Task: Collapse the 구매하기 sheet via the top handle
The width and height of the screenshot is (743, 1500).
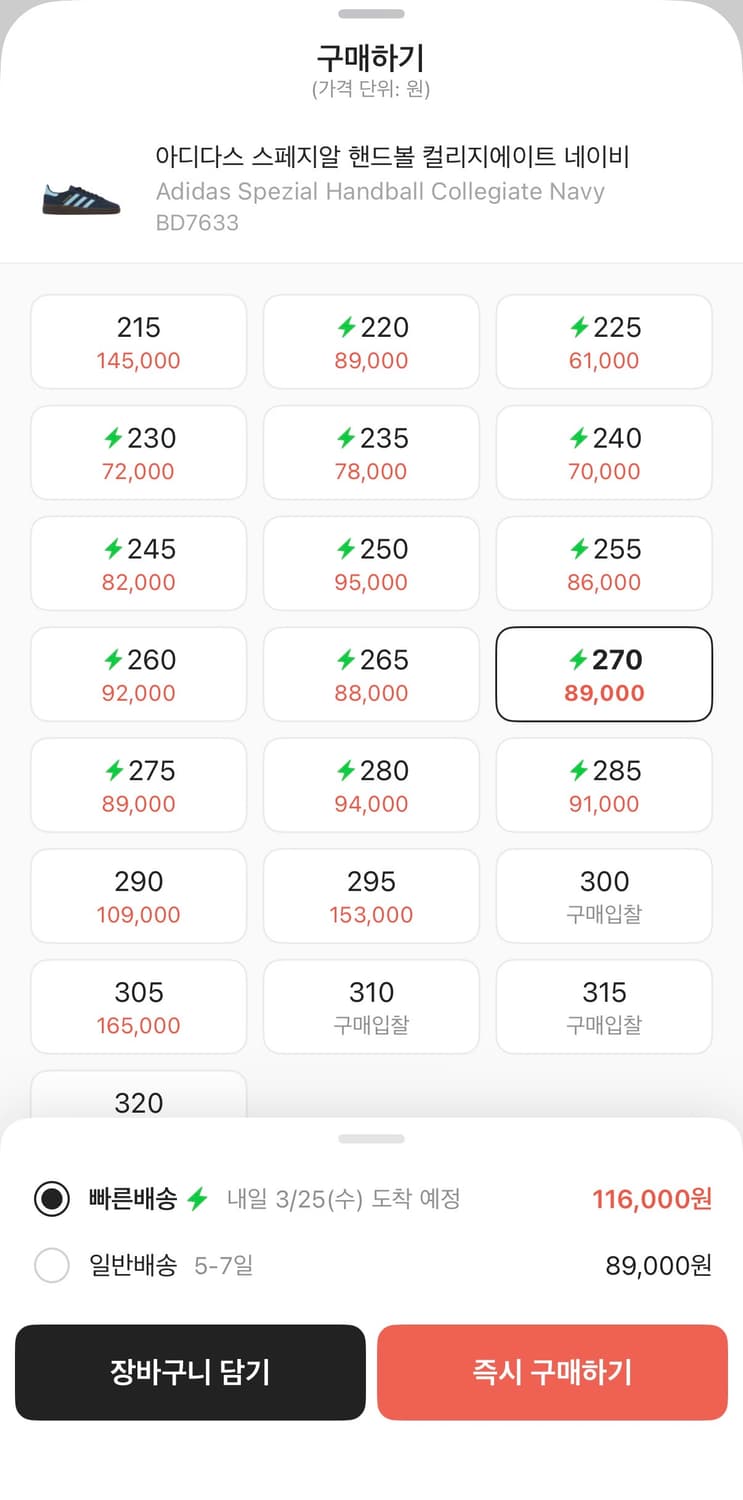Action: [371, 14]
